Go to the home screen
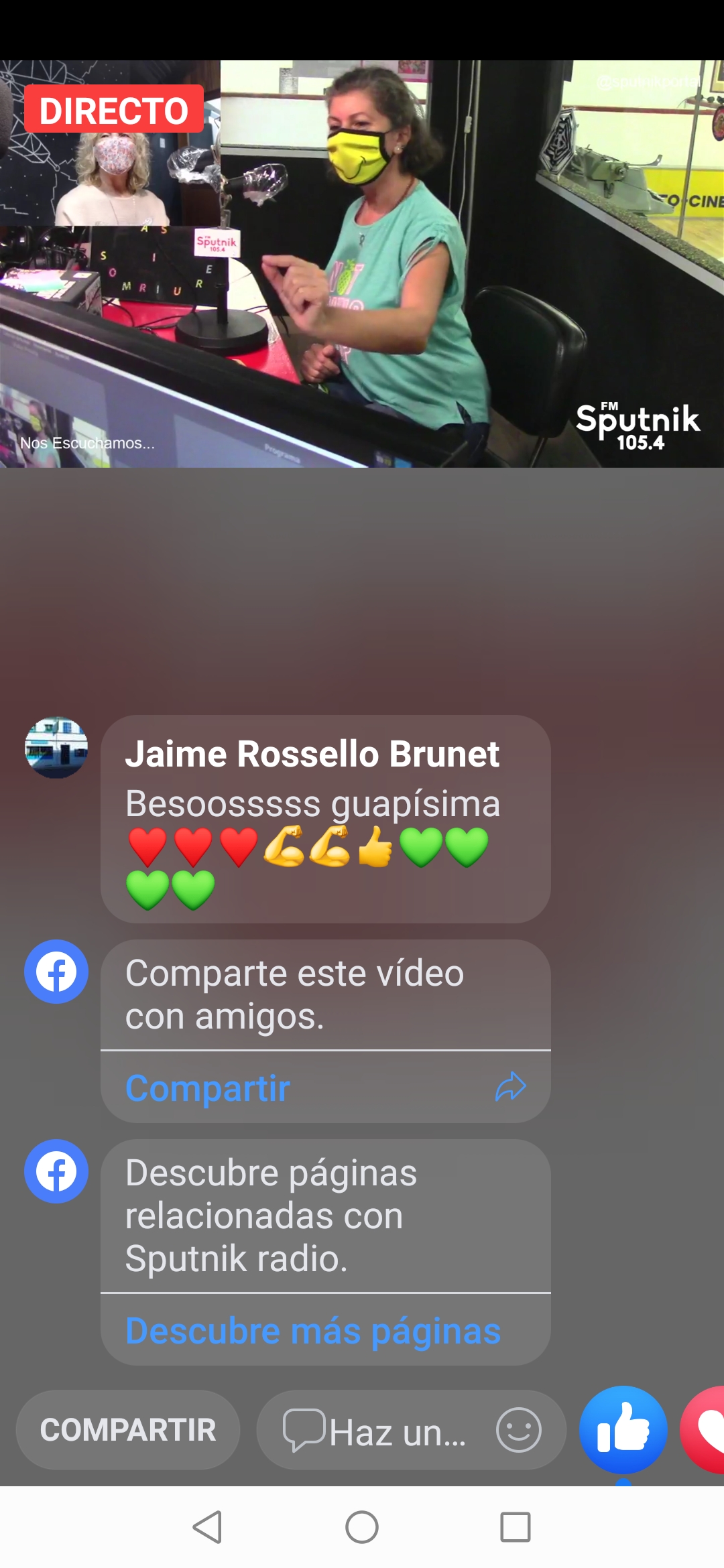This screenshot has width=724, height=1568. (x=362, y=1527)
